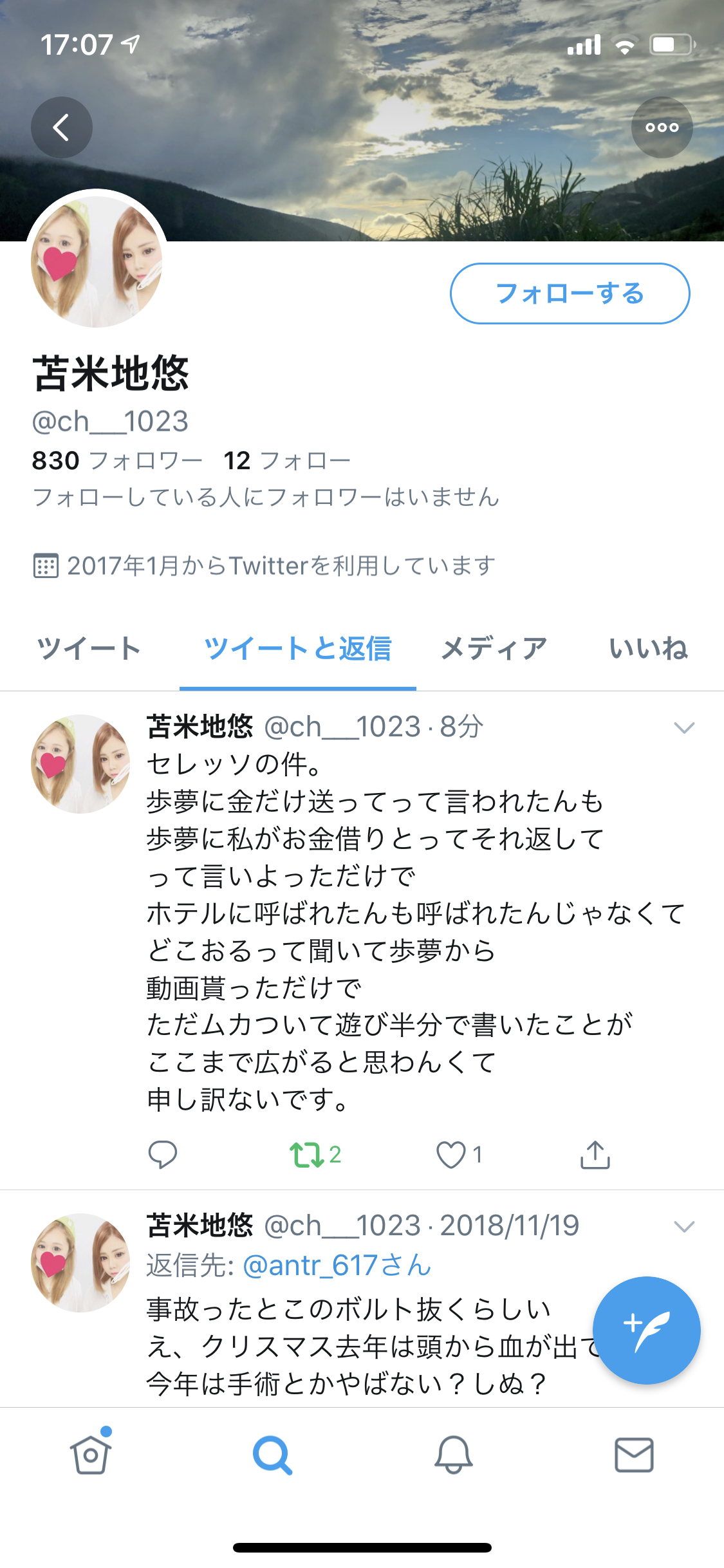Select the ツイートと返信 tab
Screen dimensions: 724x1568
[297, 648]
